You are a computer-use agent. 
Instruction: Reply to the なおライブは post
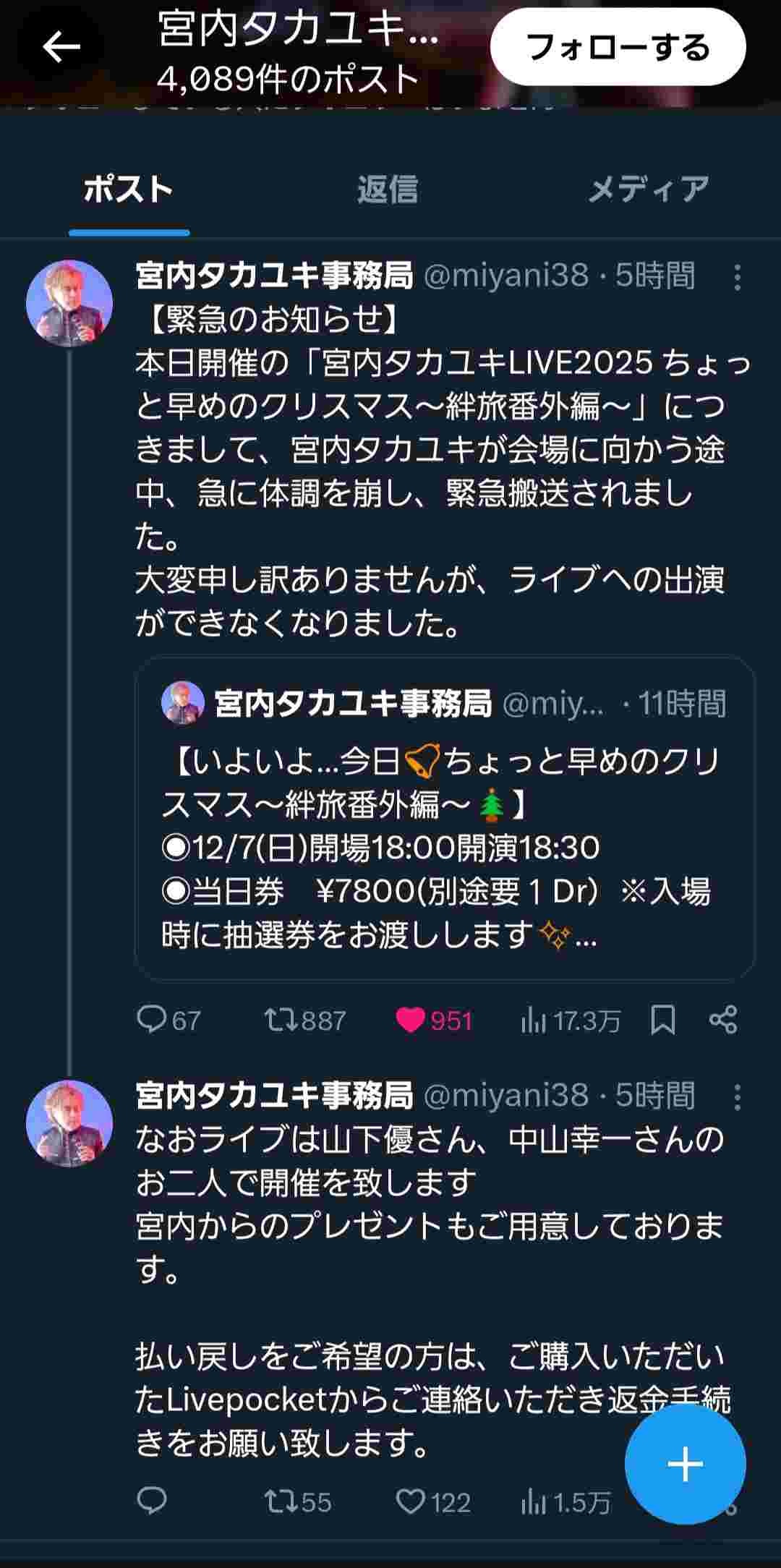[x=153, y=1502]
